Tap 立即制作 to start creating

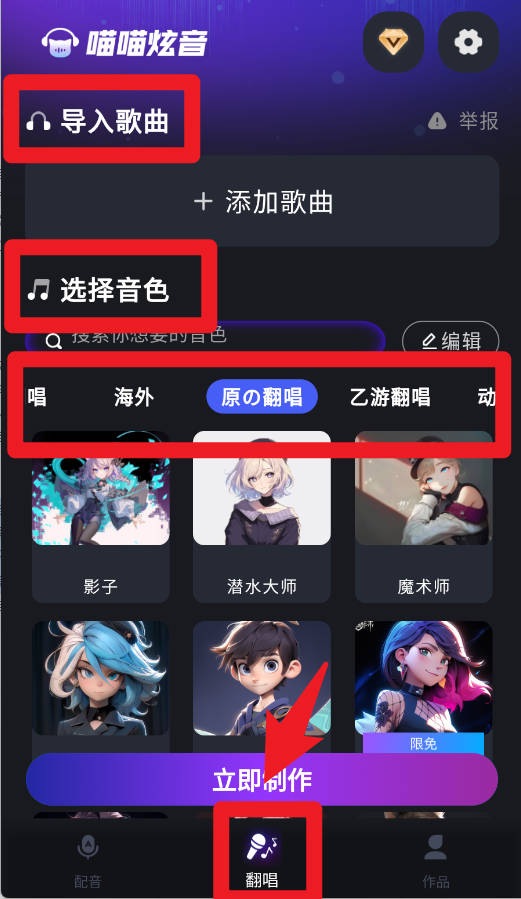click(x=262, y=780)
